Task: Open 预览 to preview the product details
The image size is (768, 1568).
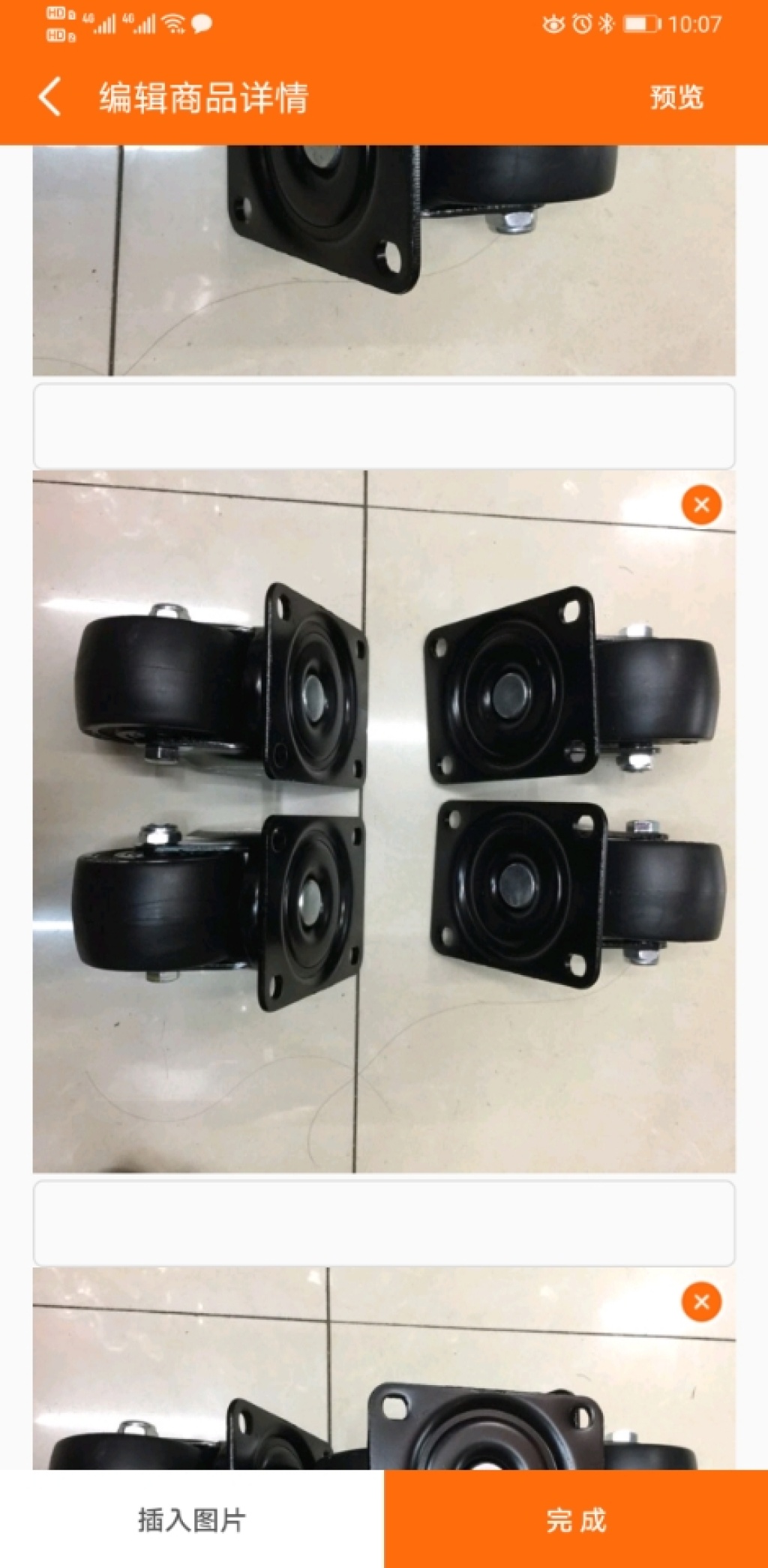Action: (676, 97)
